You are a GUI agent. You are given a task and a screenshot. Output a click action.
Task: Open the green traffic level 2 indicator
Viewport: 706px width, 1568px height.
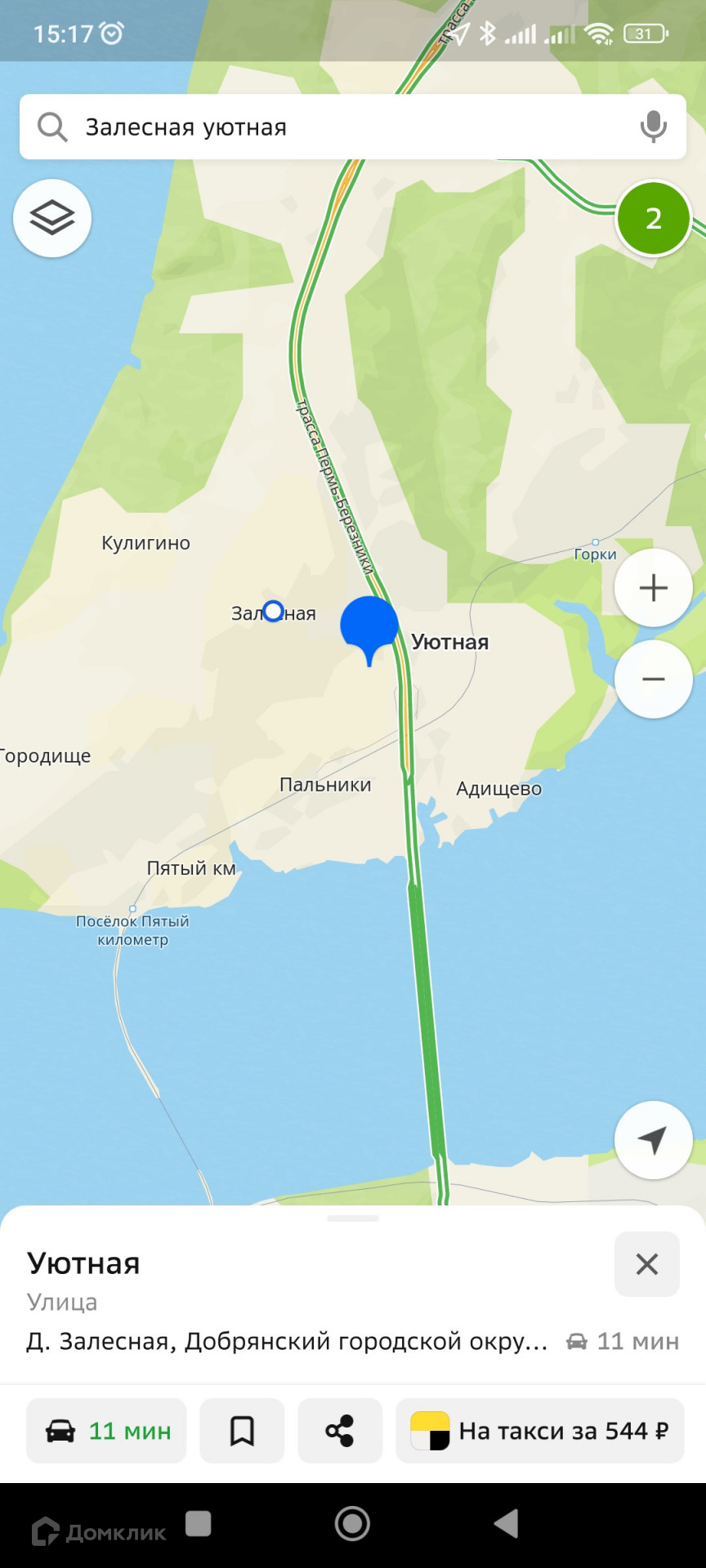(653, 219)
